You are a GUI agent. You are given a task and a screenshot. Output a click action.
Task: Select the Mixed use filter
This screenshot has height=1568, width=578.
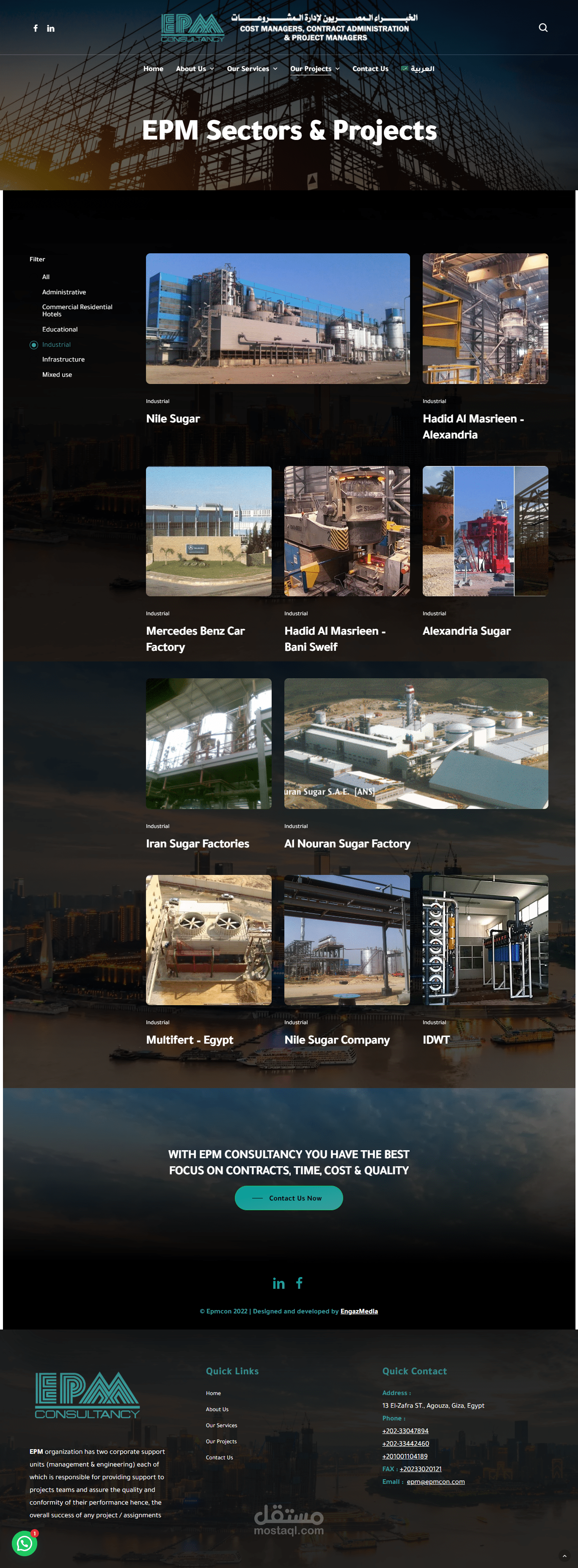coord(57,375)
